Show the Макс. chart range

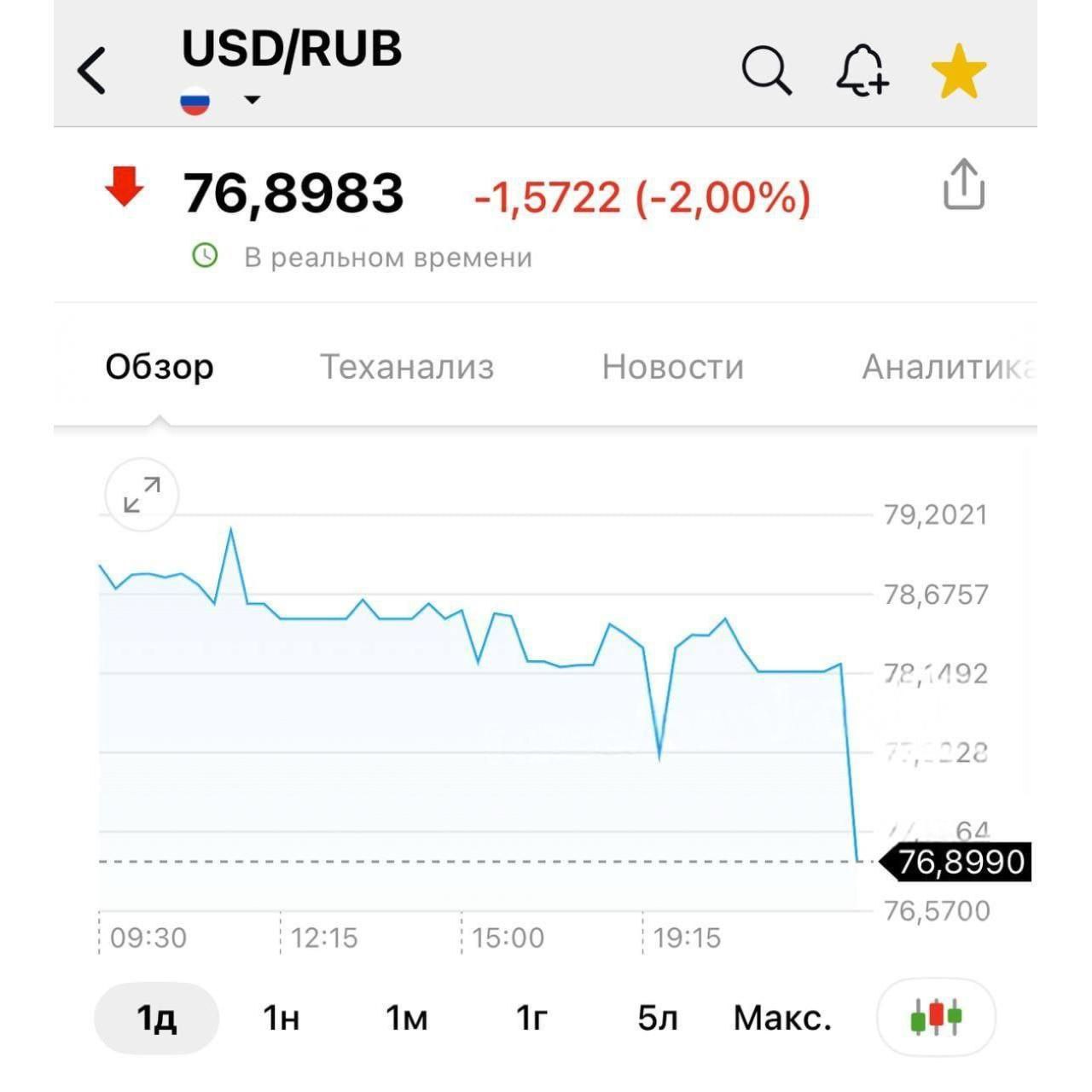click(782, 1018)
